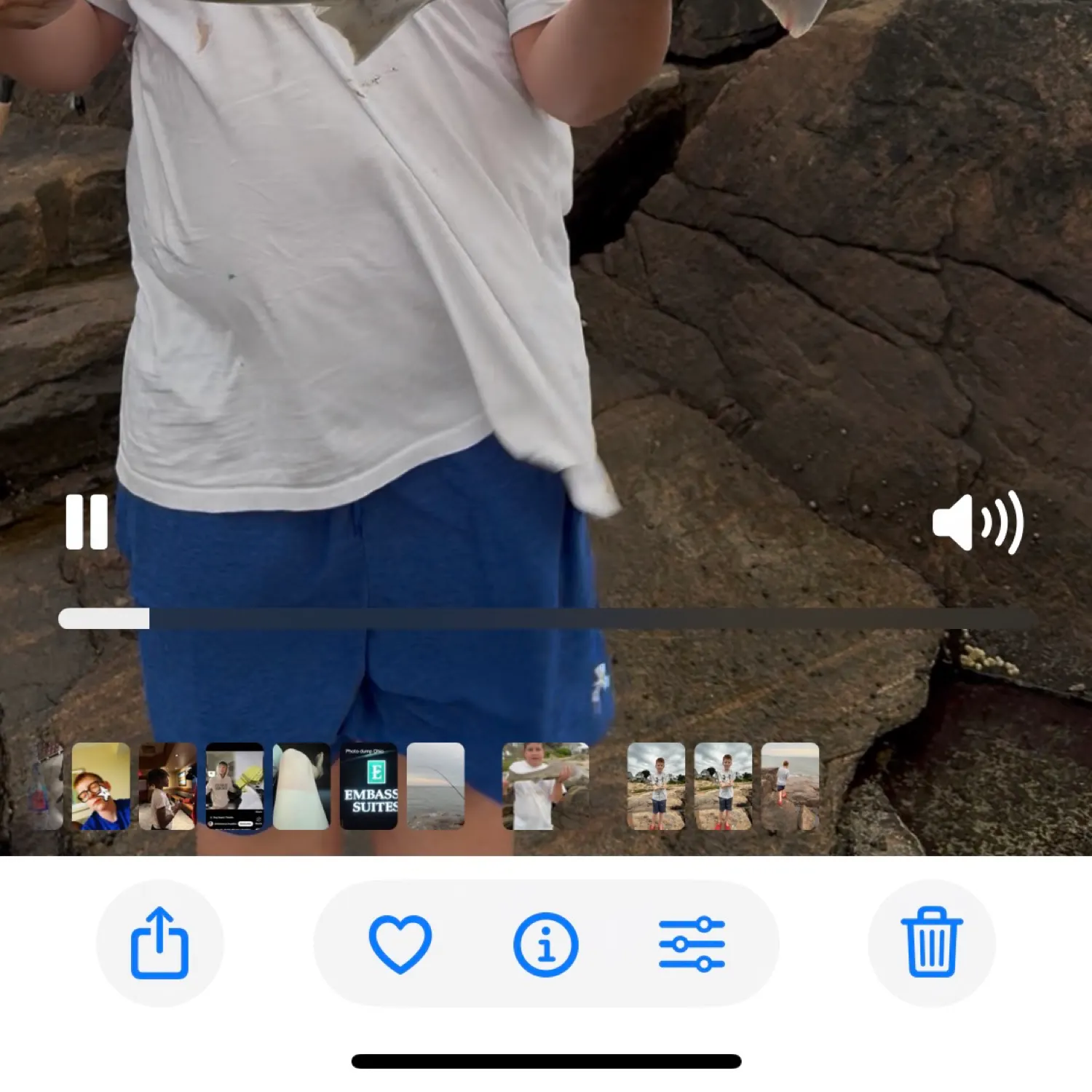Select the fishing rod over water thumbnail

click(435, 786)
